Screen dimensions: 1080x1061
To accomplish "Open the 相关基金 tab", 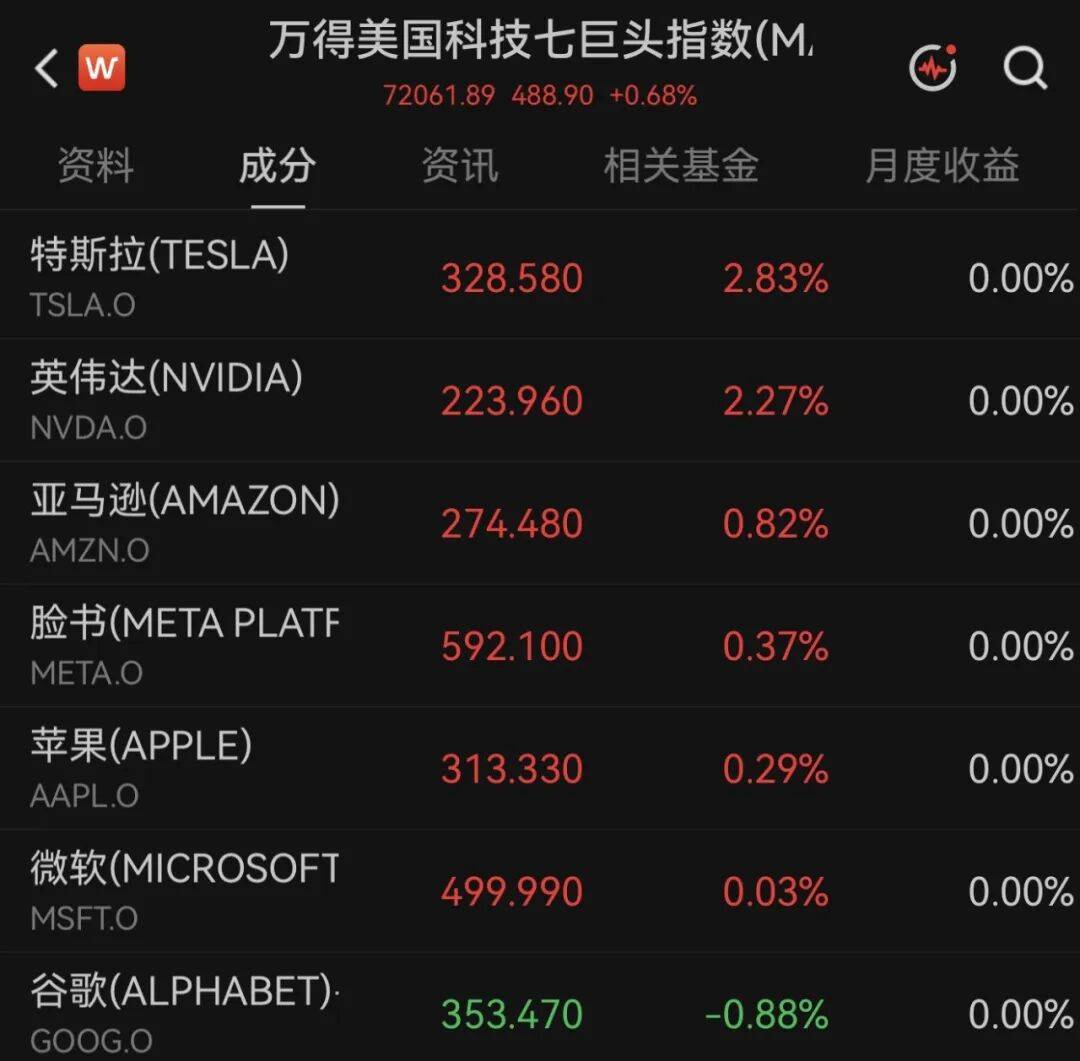I will [x=681, y=165].
